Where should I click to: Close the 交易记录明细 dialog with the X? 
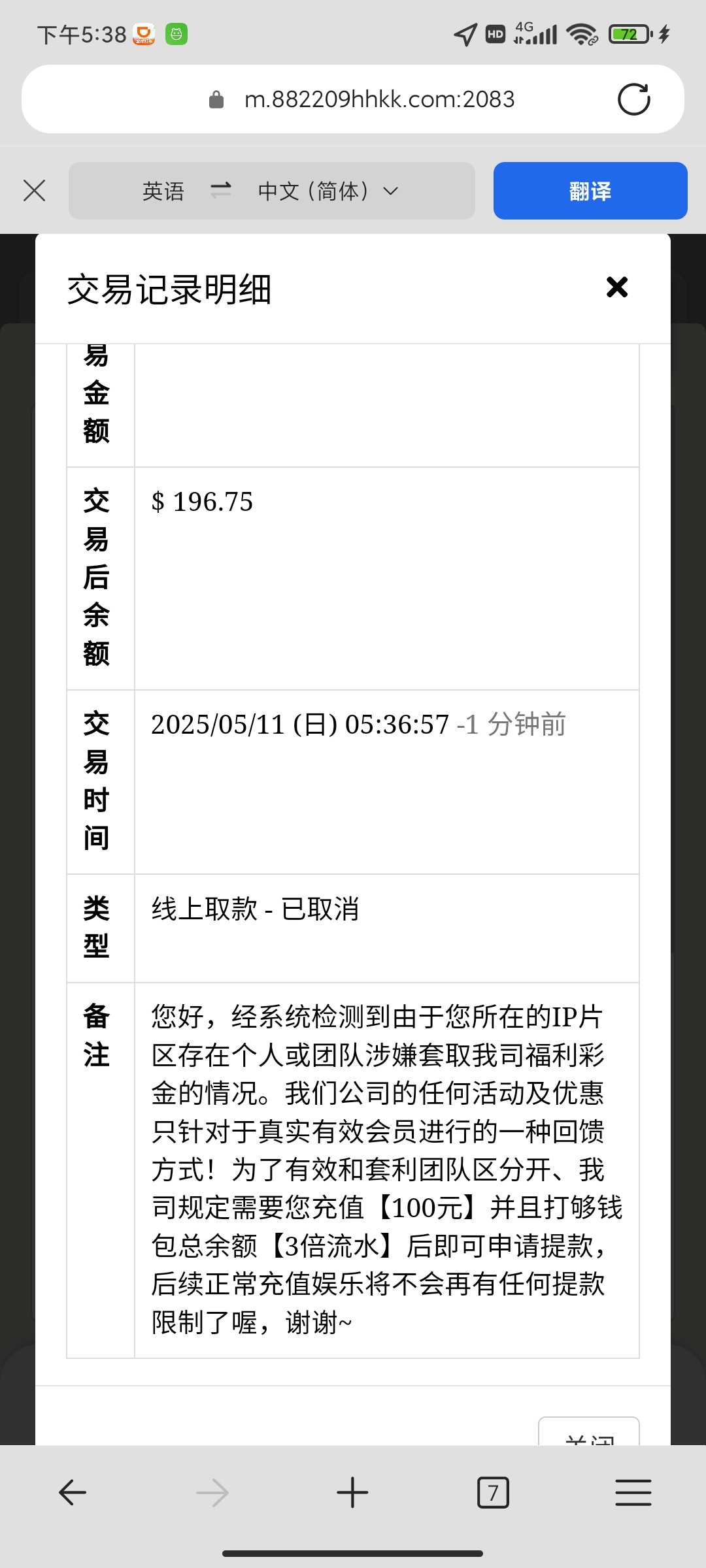tap(617, 287)
